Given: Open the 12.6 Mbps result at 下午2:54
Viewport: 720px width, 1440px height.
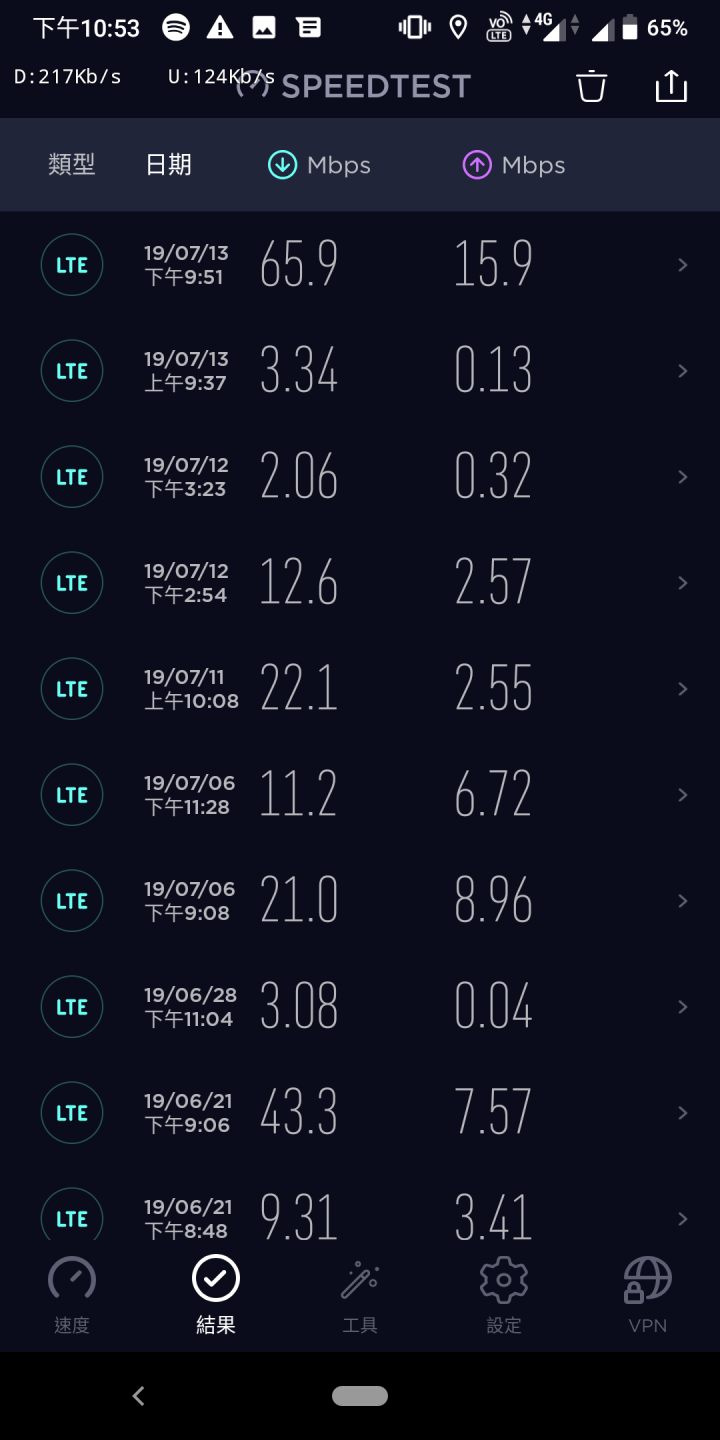Looking at the screenshot, I should [x=360, y=583].
